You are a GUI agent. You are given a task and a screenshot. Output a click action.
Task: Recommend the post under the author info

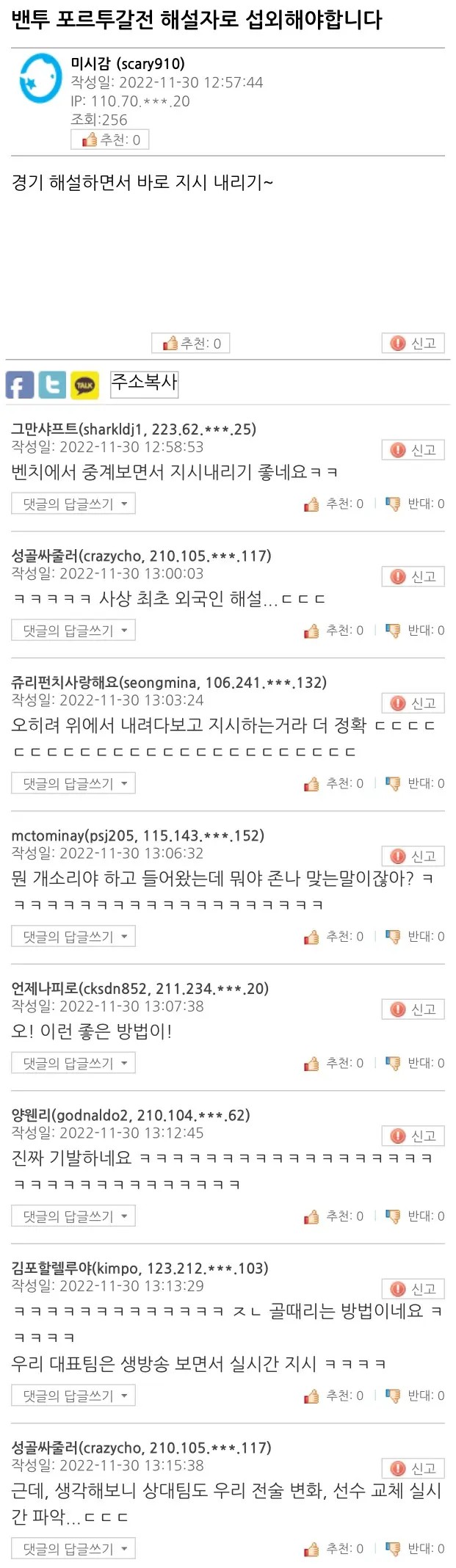[x=110, y=139]
